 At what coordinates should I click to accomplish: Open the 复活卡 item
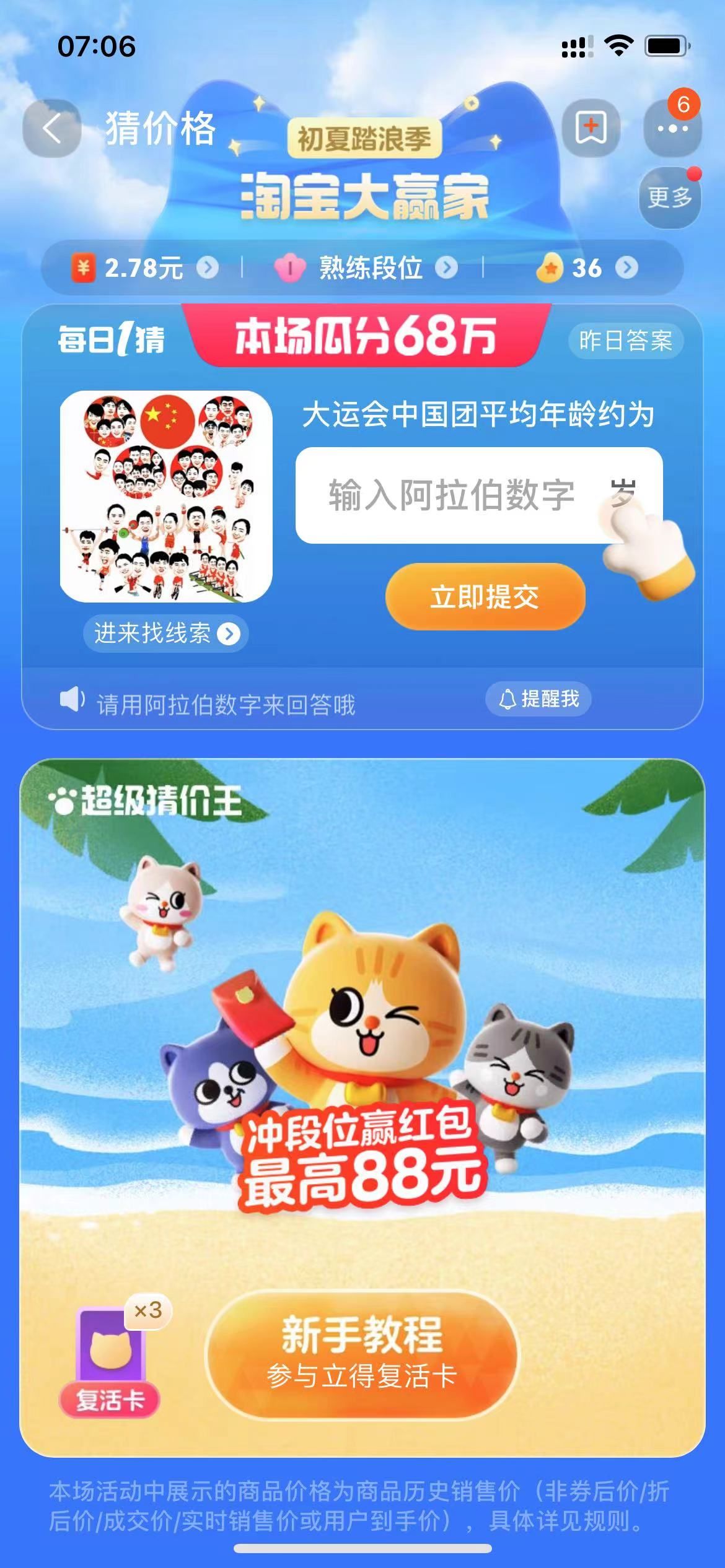coord(110,1364)
